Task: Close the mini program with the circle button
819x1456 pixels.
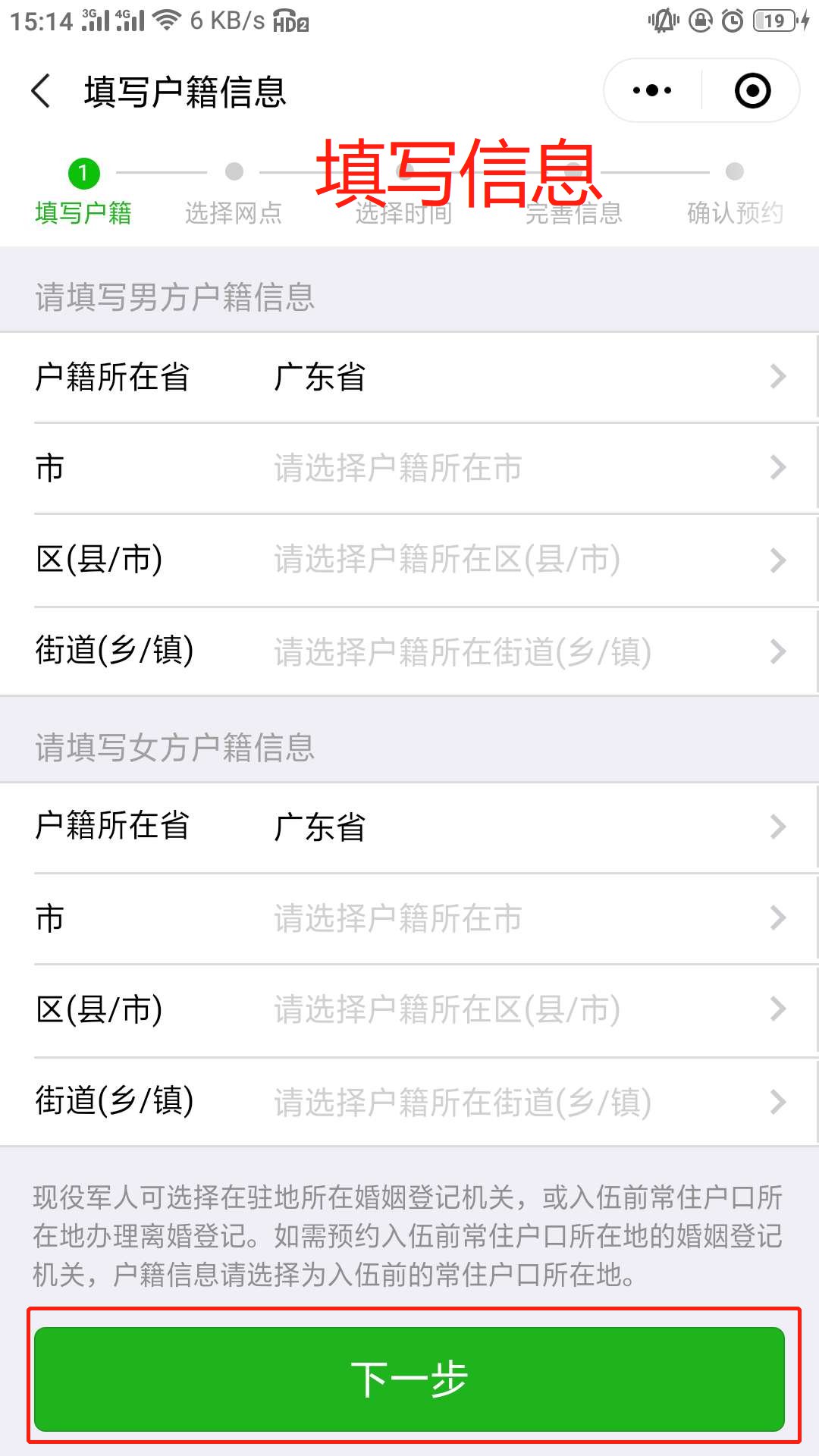Action: pyautogui.click(x=752, y=91)
